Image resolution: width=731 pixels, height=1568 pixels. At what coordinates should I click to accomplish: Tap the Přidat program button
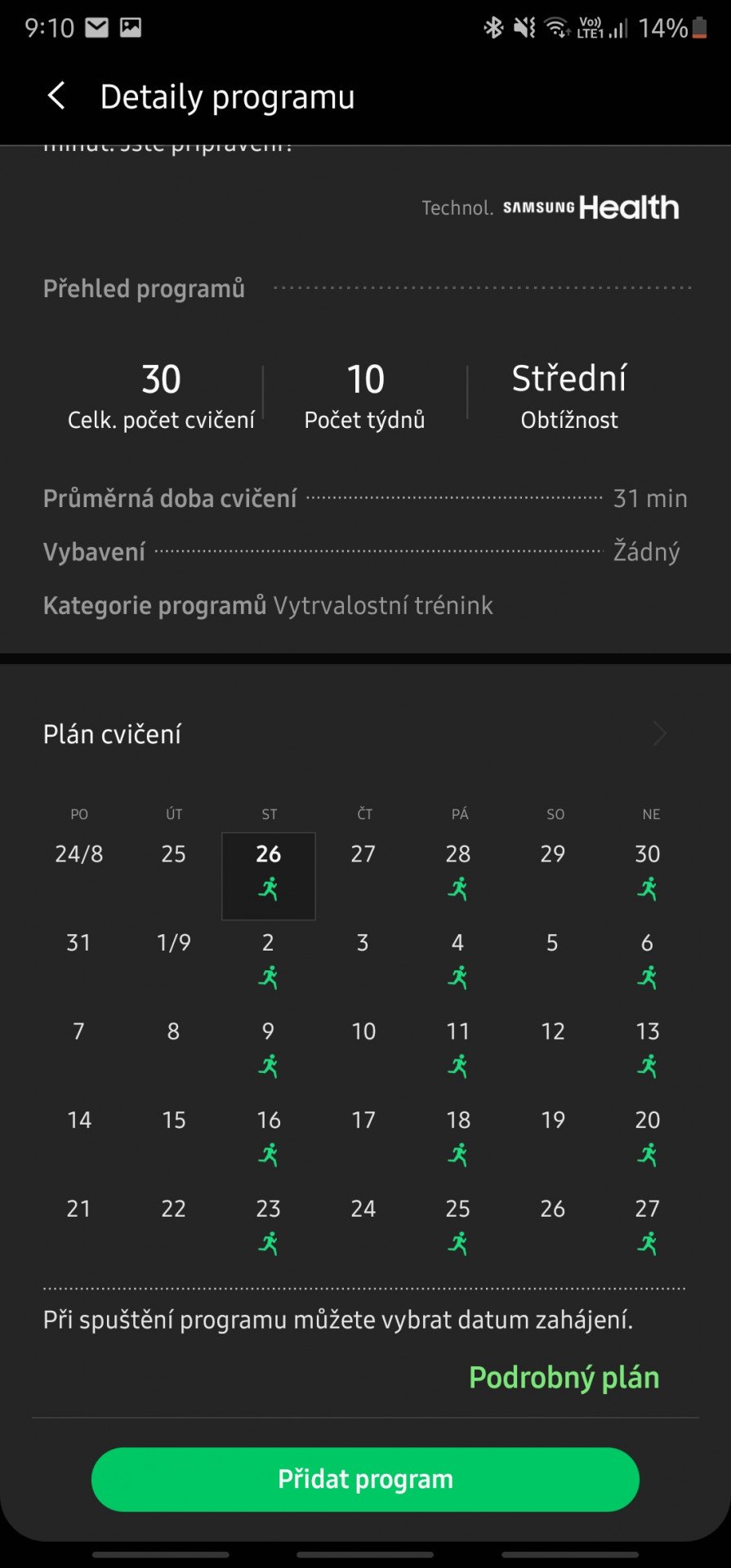coord(365,1479)
